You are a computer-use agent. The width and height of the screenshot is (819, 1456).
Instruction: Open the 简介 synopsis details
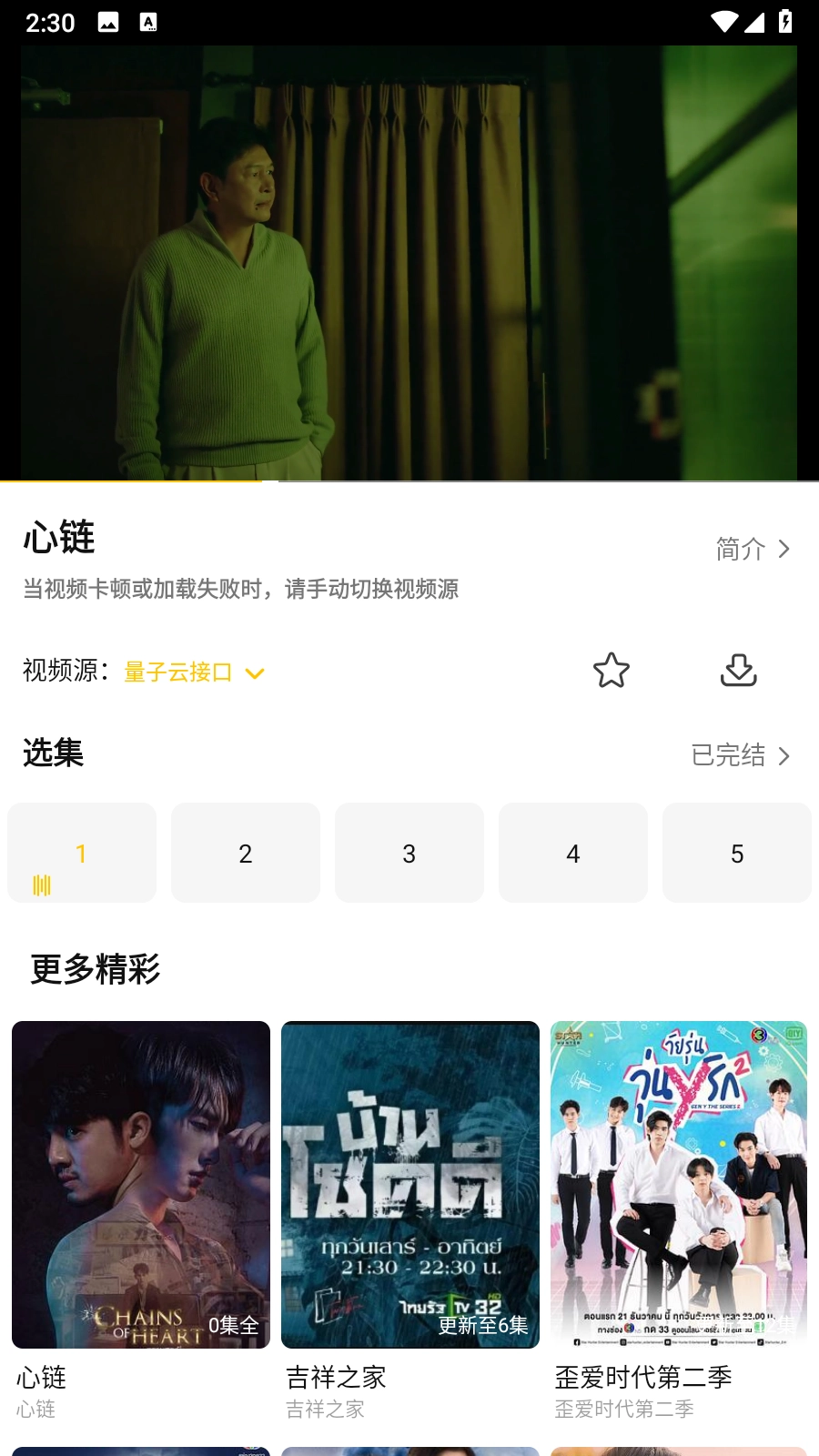point(752,549)
